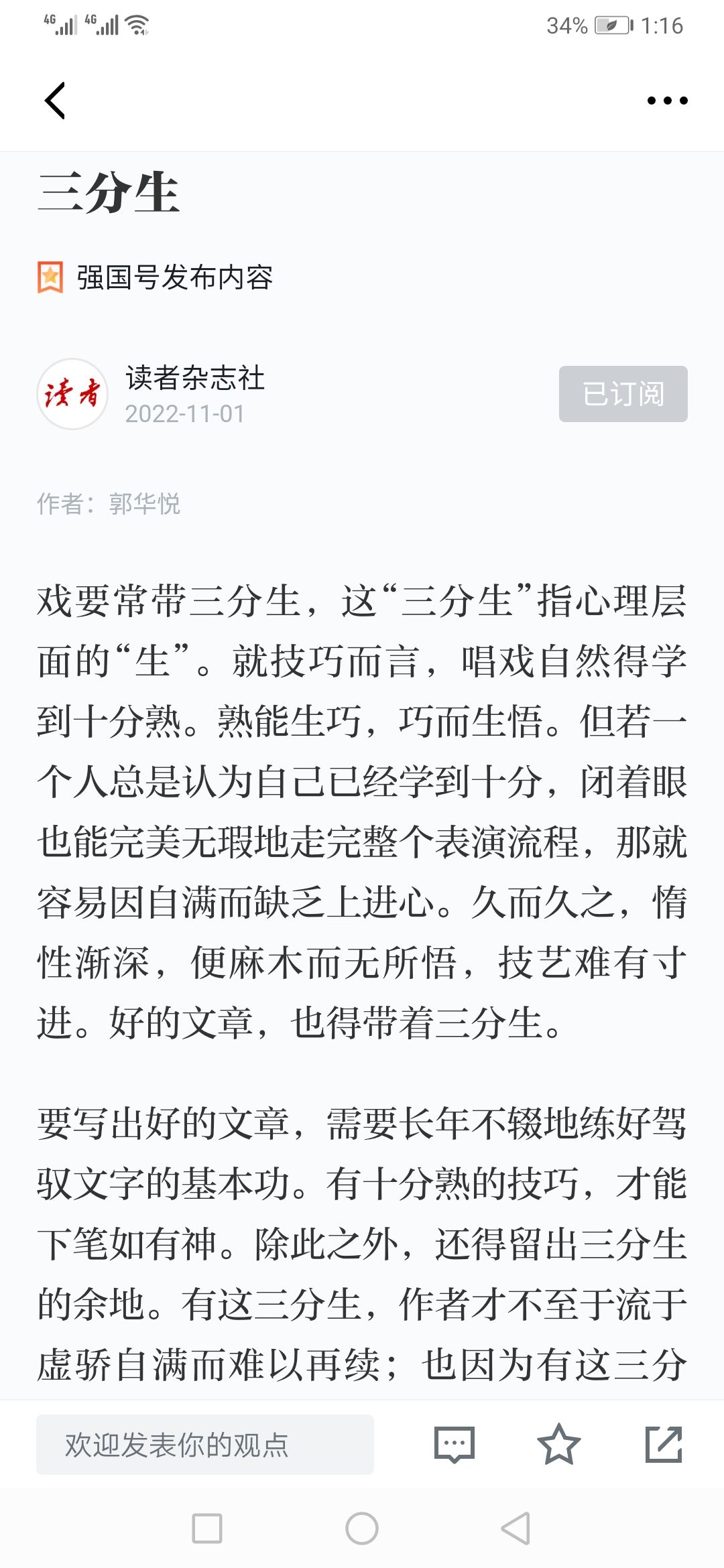Open the three-dot overflow menu

coord(667,101)
